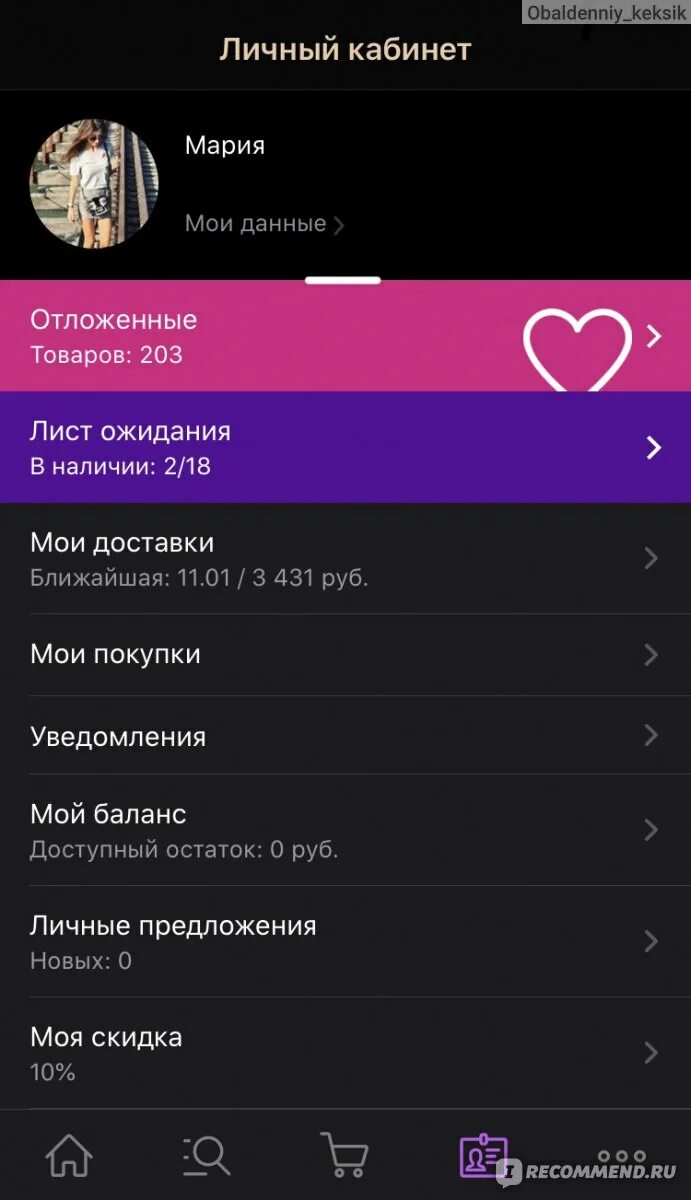View Мои доставки deliveries
Screen dimensions: 691x1200
point(345,558)
